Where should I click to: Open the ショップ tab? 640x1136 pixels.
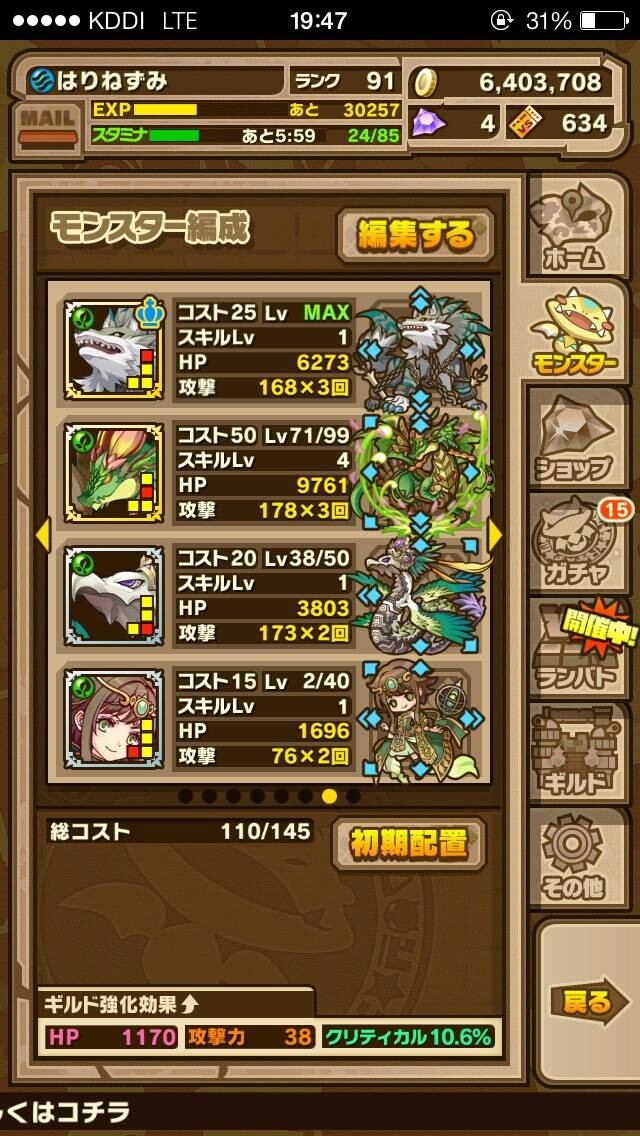tap(578, 437)
